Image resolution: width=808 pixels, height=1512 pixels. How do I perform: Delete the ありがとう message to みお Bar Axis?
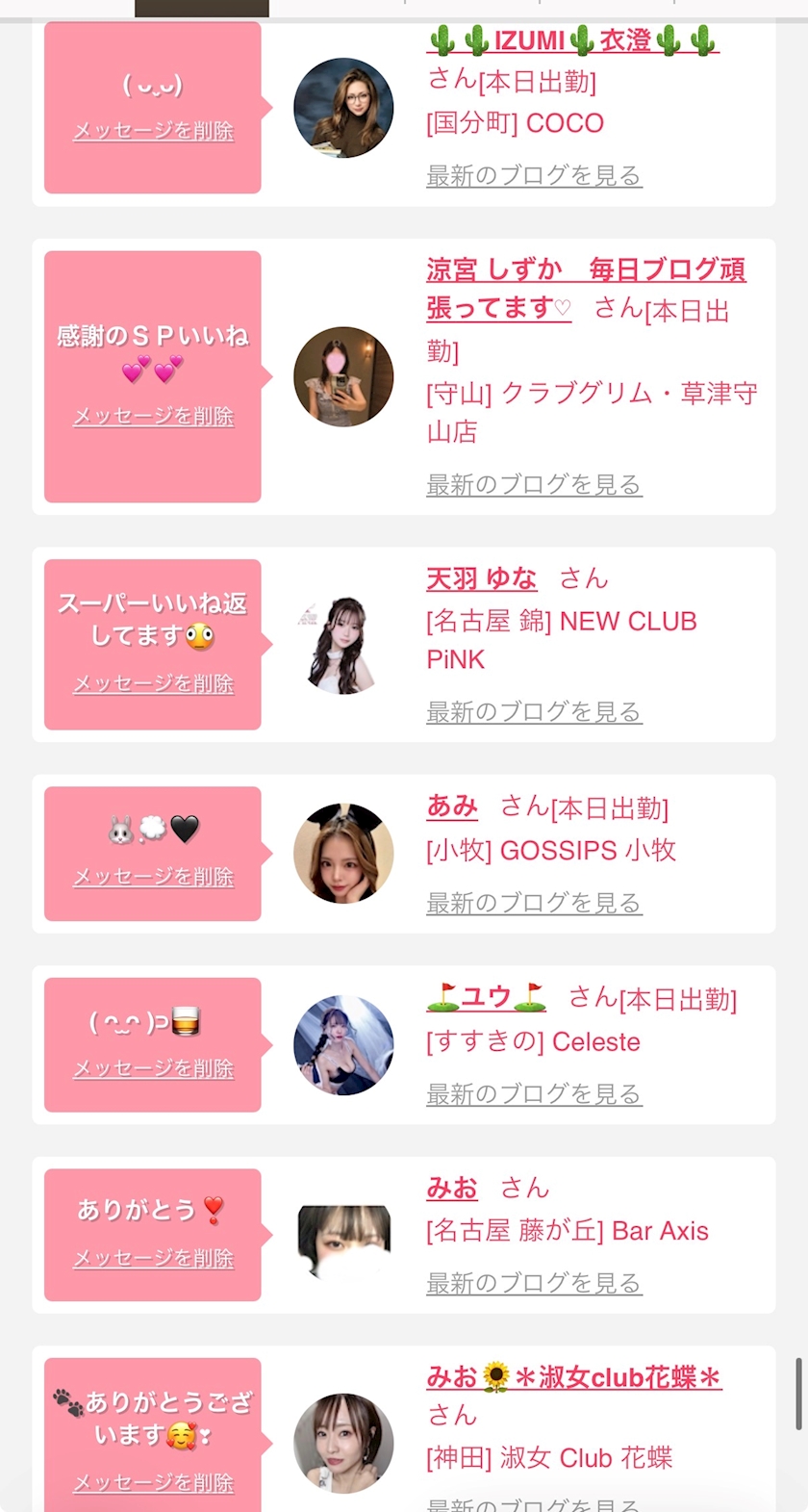click(154, 1258)
